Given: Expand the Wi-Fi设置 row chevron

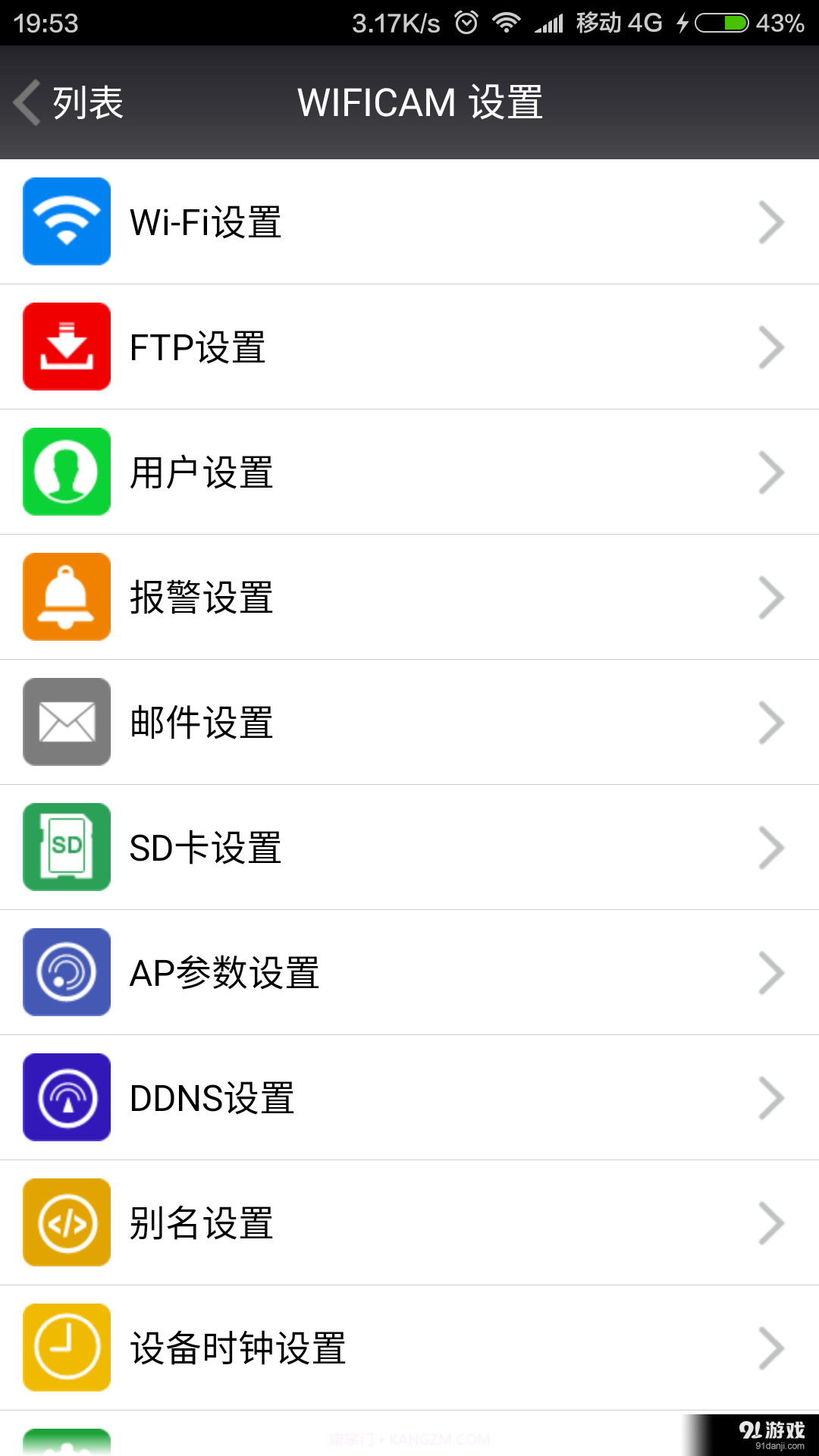Looking at the screenshot, I should tap(772, 222).
